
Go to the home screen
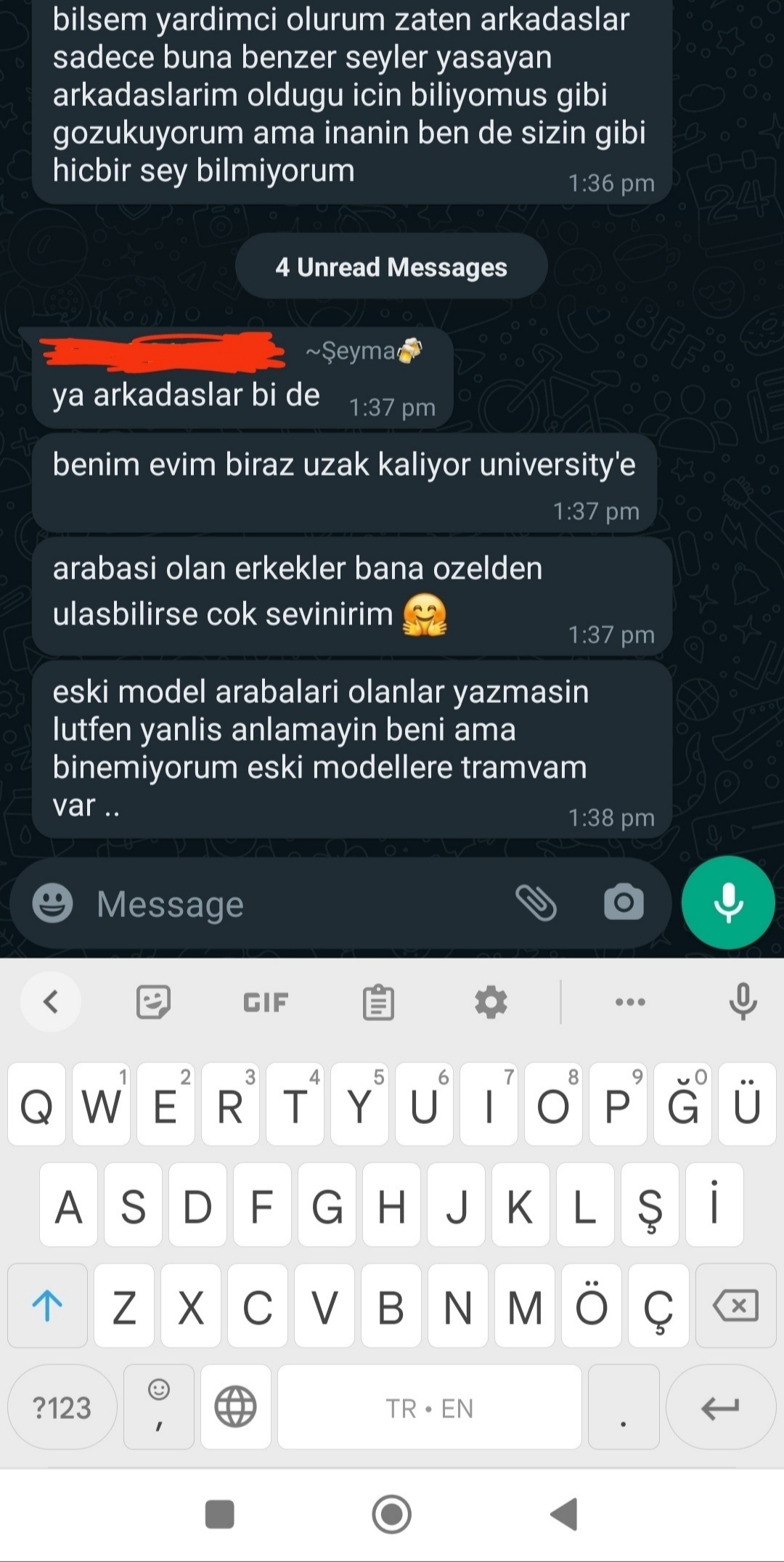[392, 1515]
